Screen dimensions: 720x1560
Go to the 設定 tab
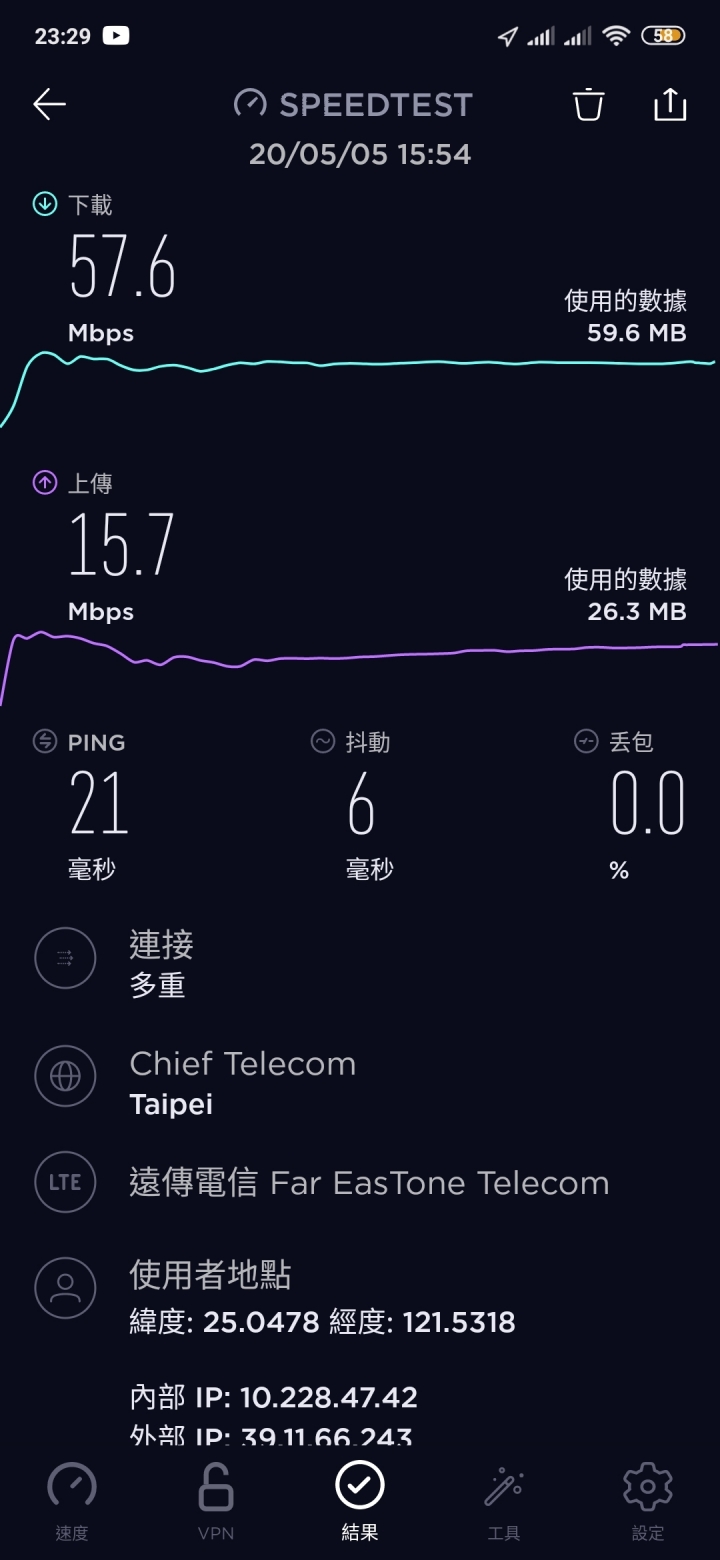(x=648, y=1502)
